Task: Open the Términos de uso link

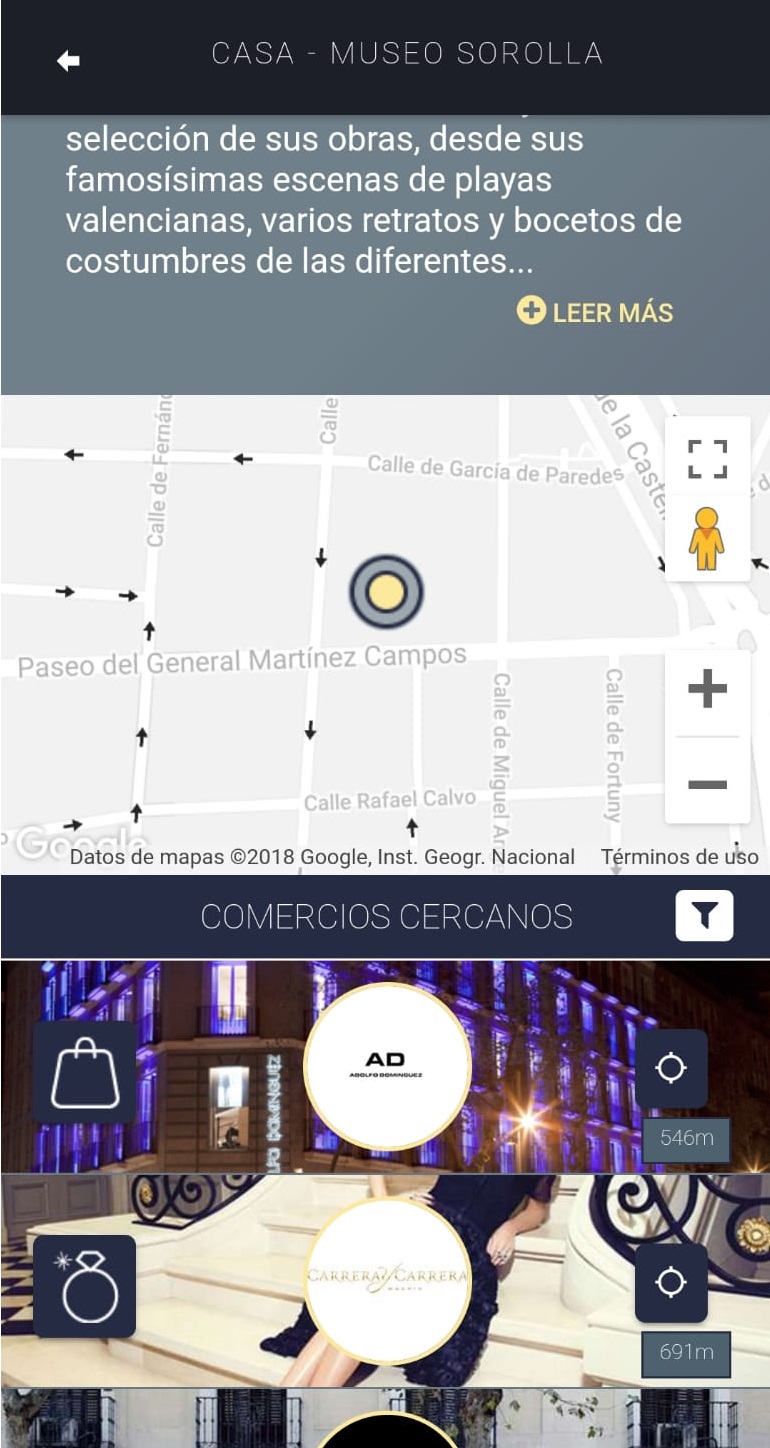Action: (679, 857)
